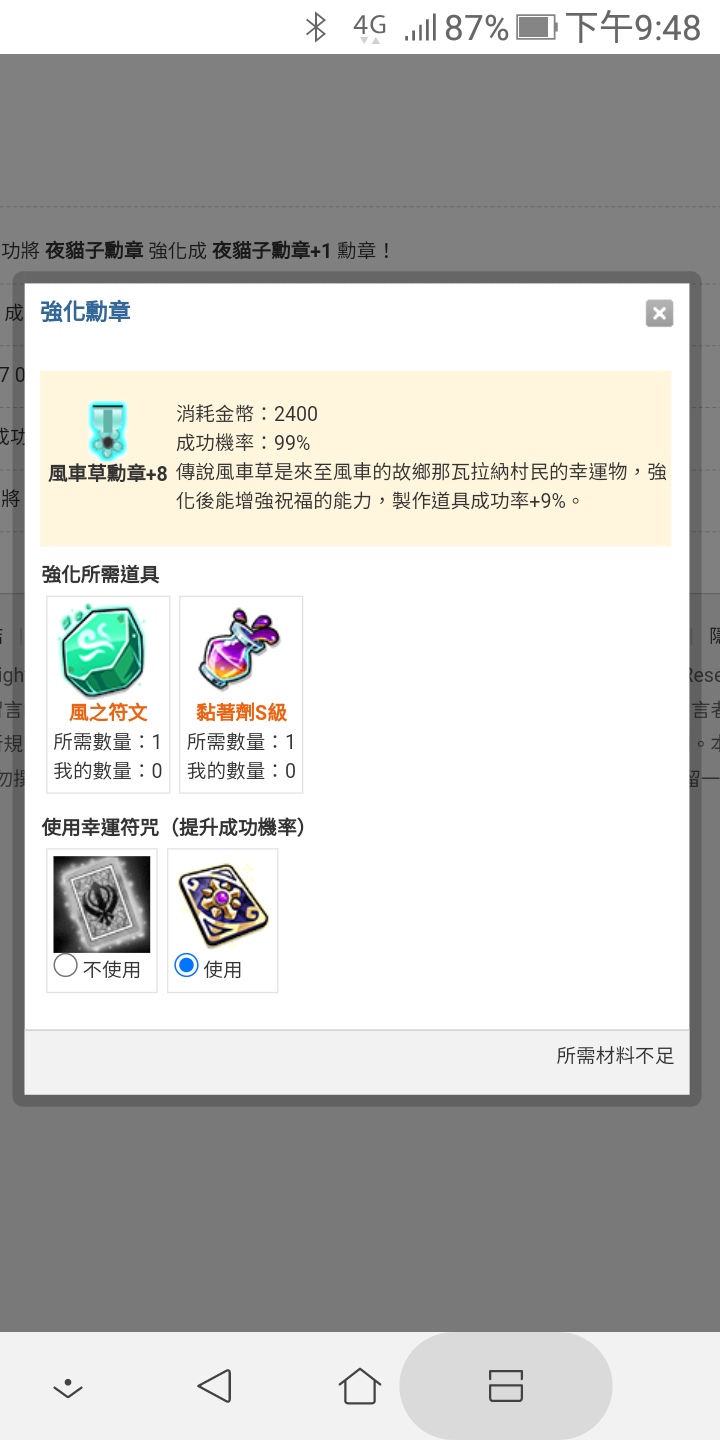Image resolution: width=720 pixels, height=1440 pixels.
Task: Open the recent apps view
Action: click(x=506, y=1386)
